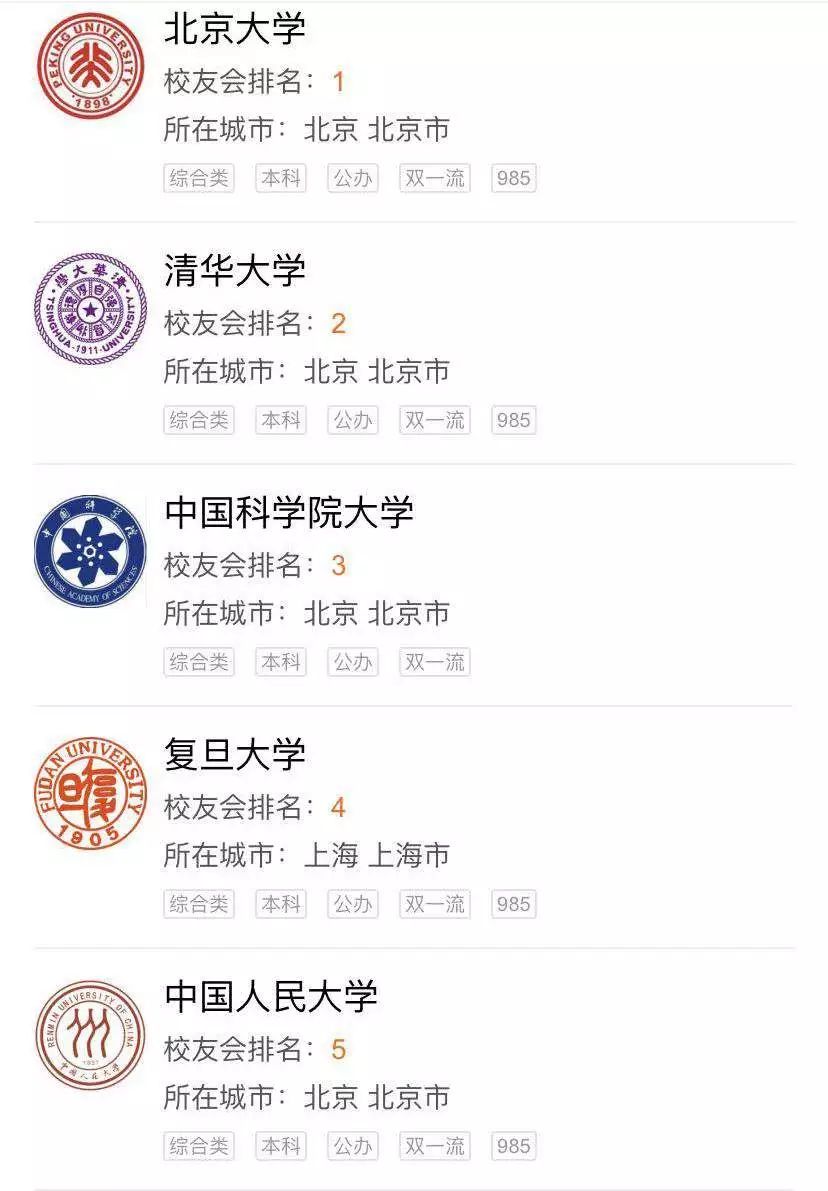Open the 北京大学 university entry

pos(235,30)
